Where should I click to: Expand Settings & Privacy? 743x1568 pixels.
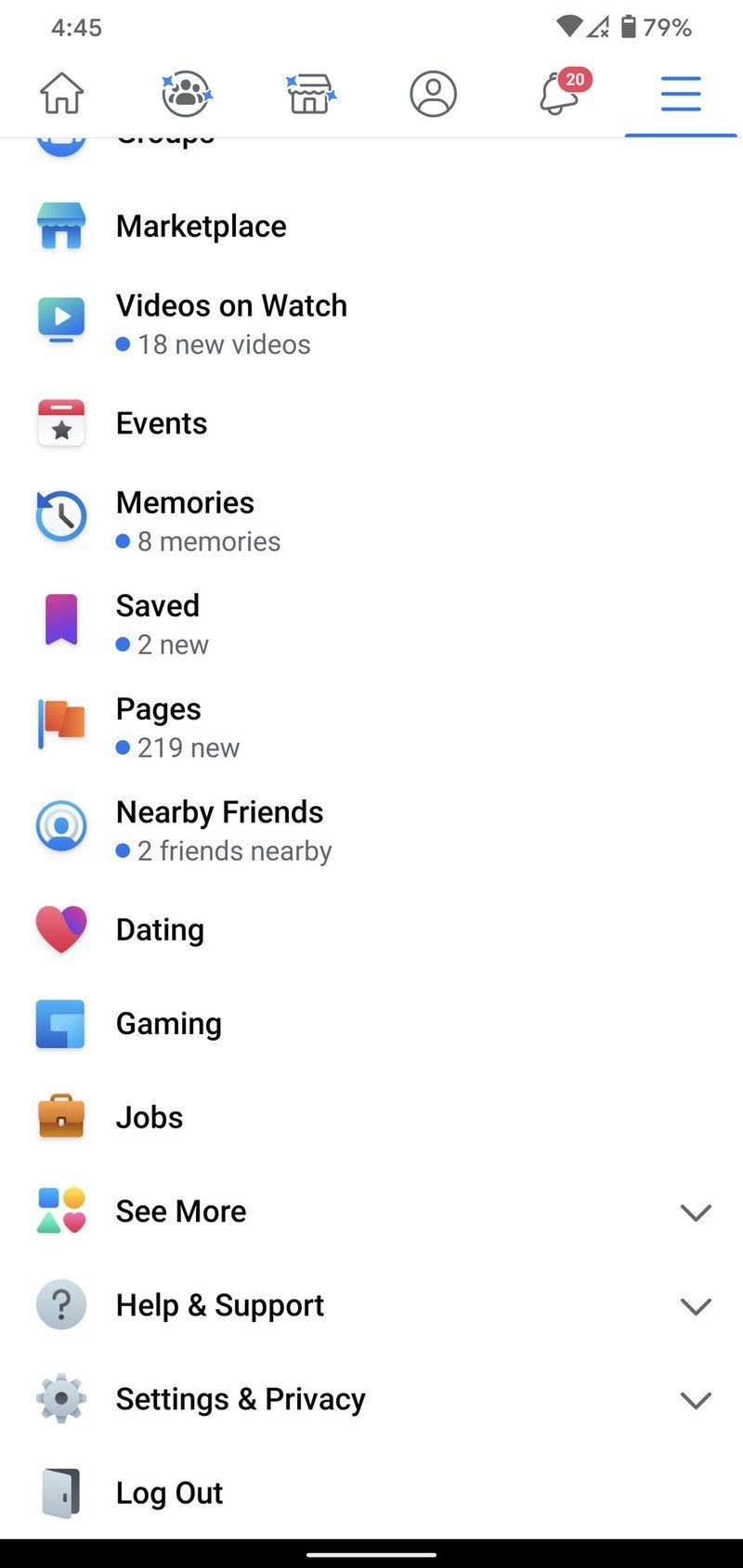click(x=240, y=1399)
